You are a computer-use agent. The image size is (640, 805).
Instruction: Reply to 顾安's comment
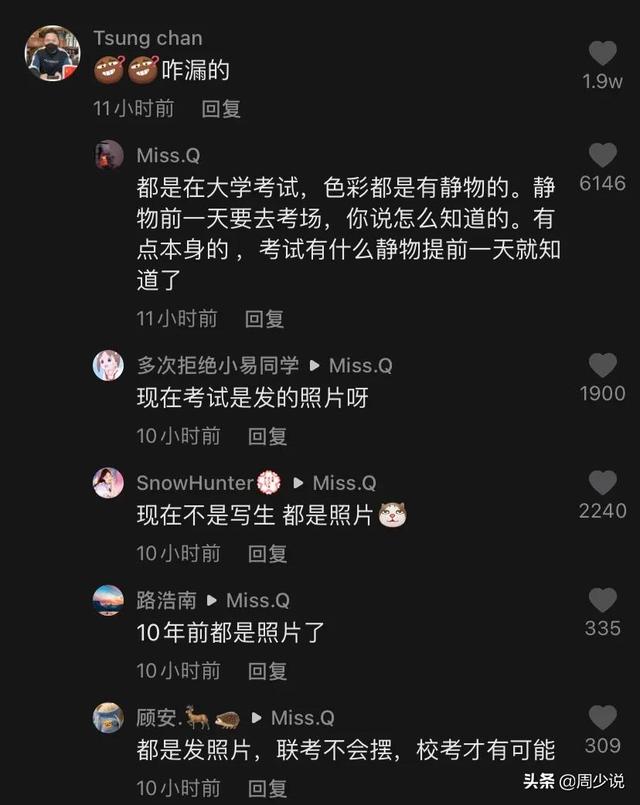pyautogui.click(x=268, y=788)
